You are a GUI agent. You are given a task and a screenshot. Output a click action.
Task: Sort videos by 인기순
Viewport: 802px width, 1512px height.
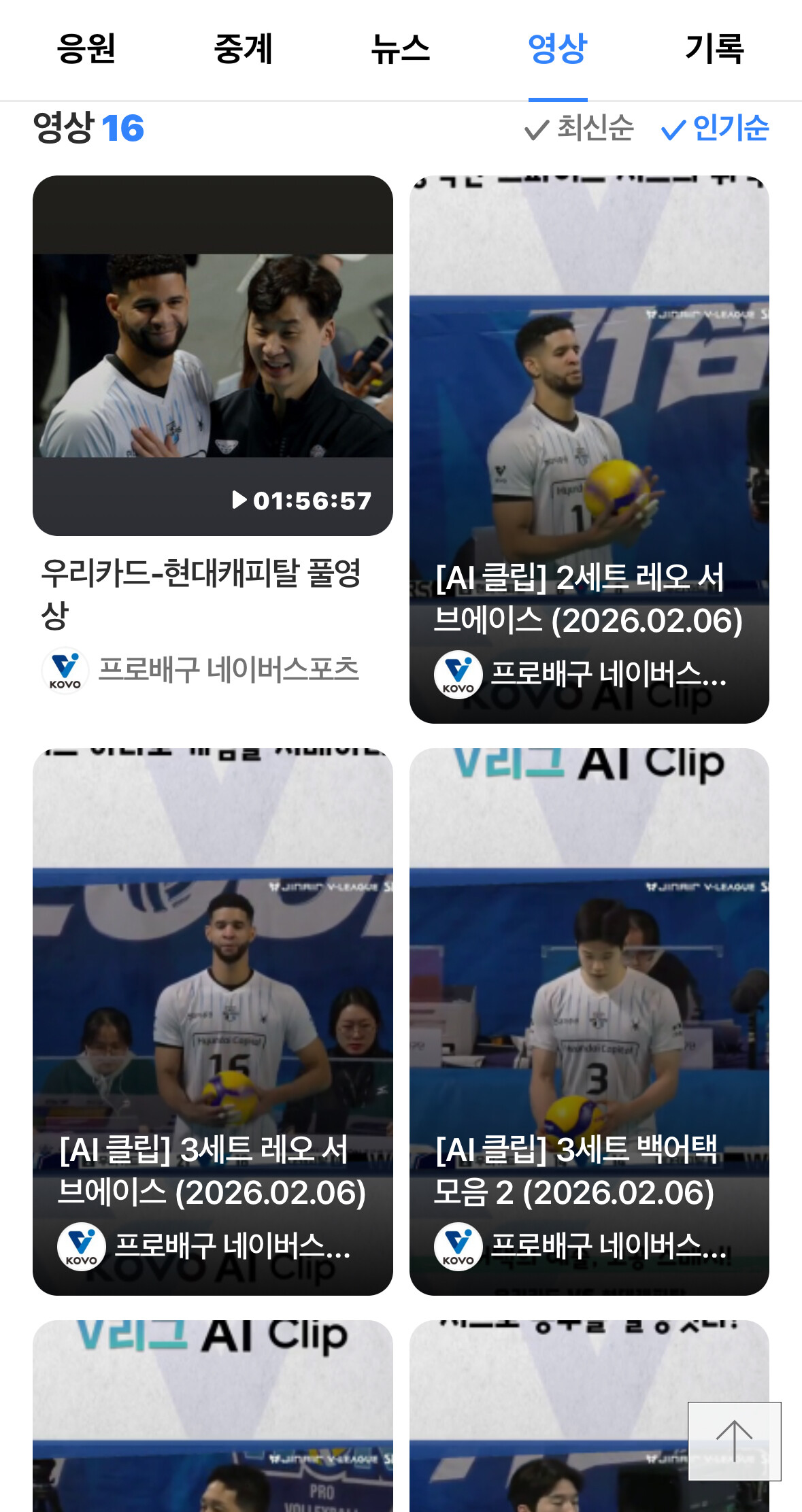click(716, 128)
